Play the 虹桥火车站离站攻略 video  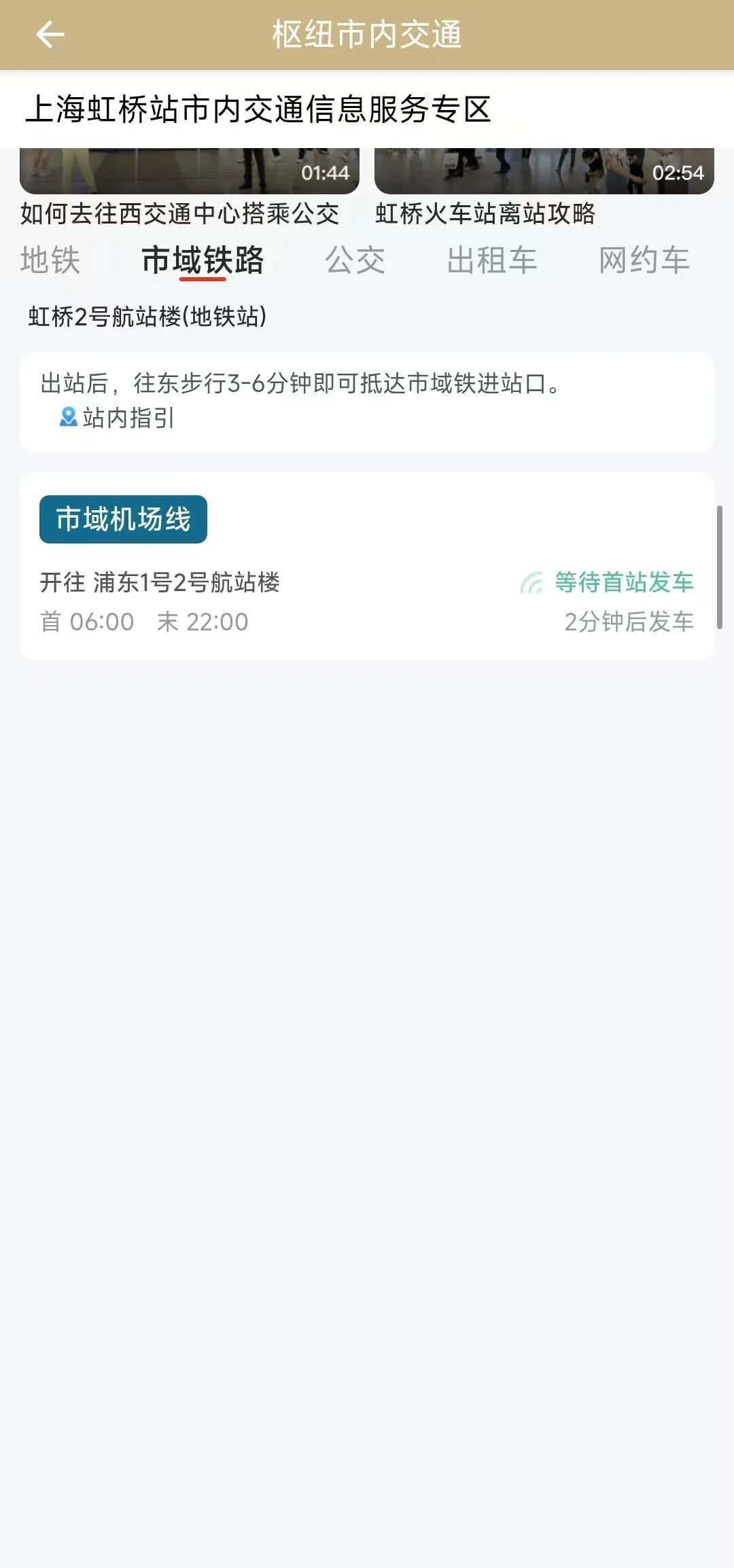(x=544, y=171)
